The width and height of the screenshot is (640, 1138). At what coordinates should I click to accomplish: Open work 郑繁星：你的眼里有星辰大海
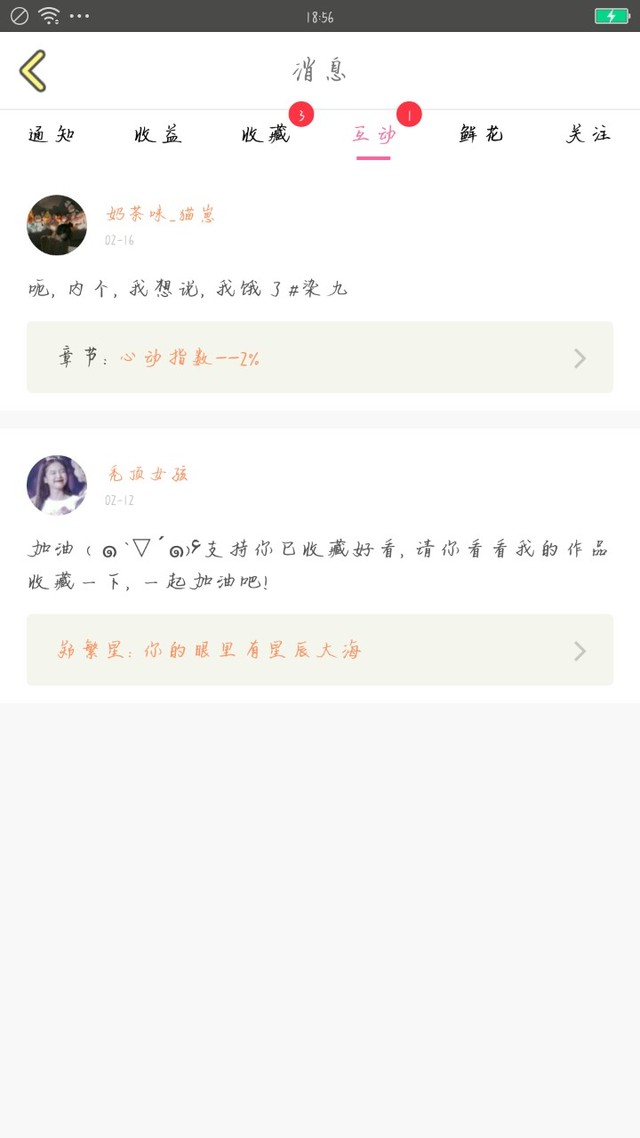(x=319, y=650)
